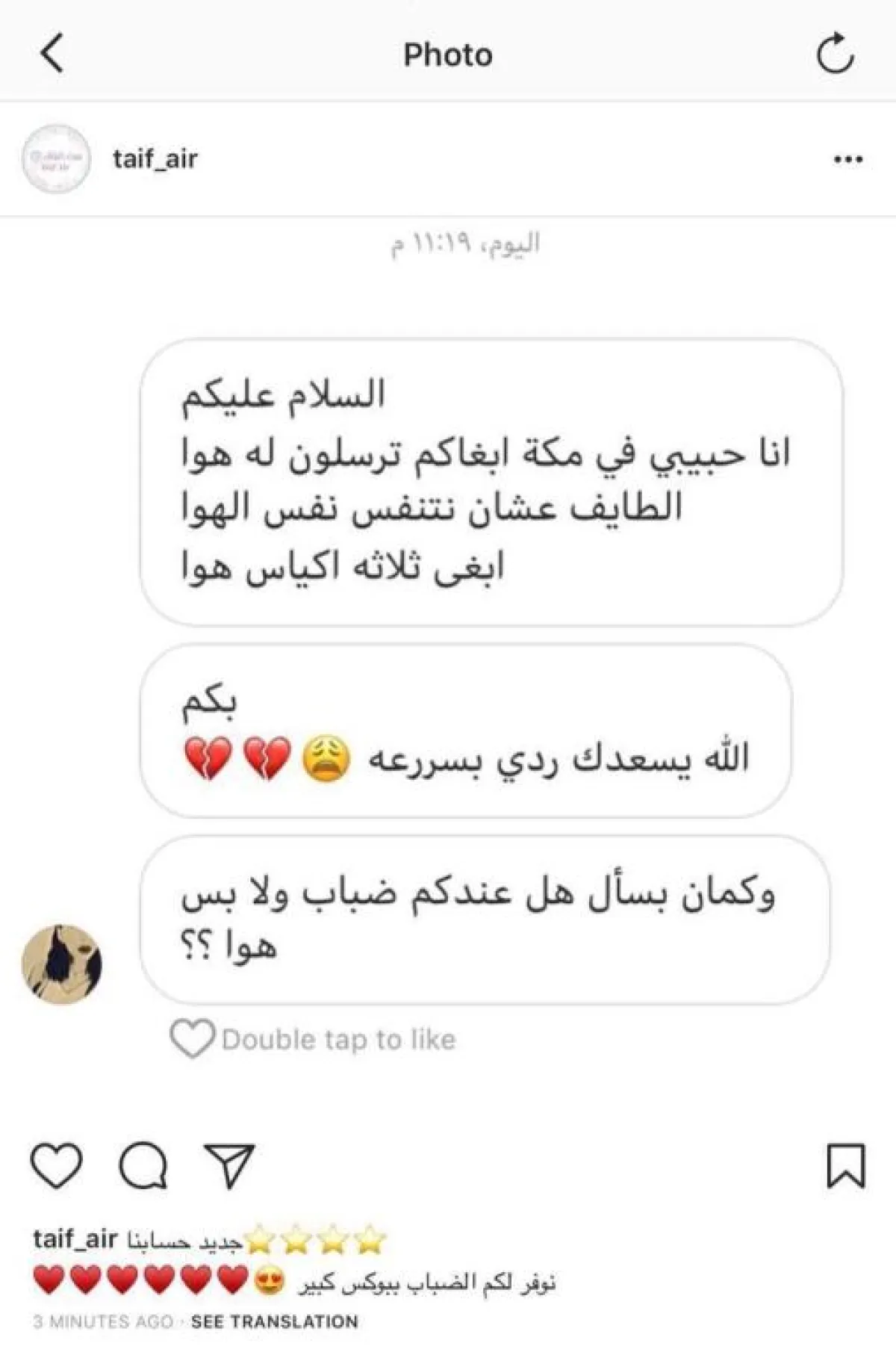Screen dimensions: 896x1355
Task: Open comments with the speech bubble icon
Action: (143, 1165)
